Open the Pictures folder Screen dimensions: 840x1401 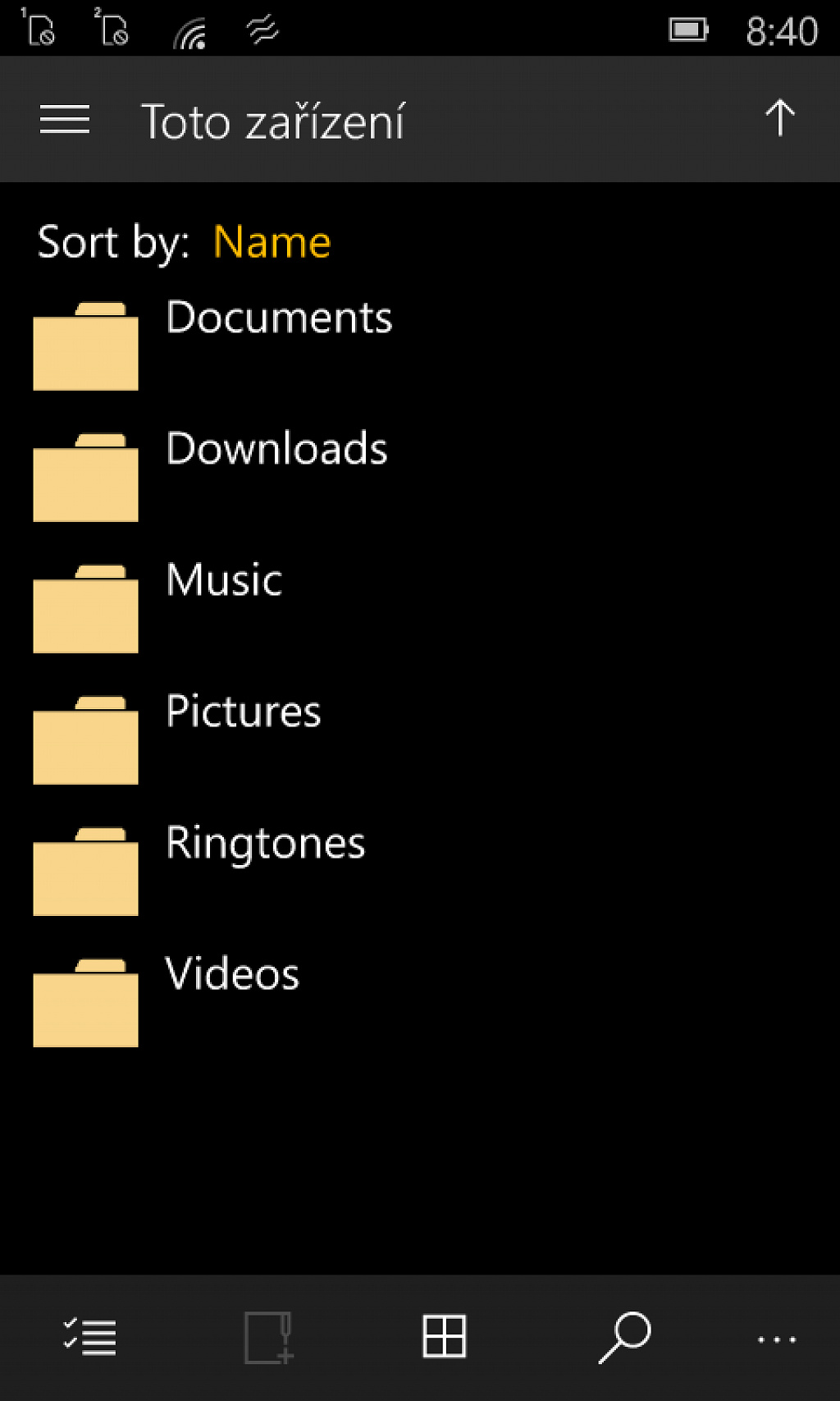coord(420,739)
